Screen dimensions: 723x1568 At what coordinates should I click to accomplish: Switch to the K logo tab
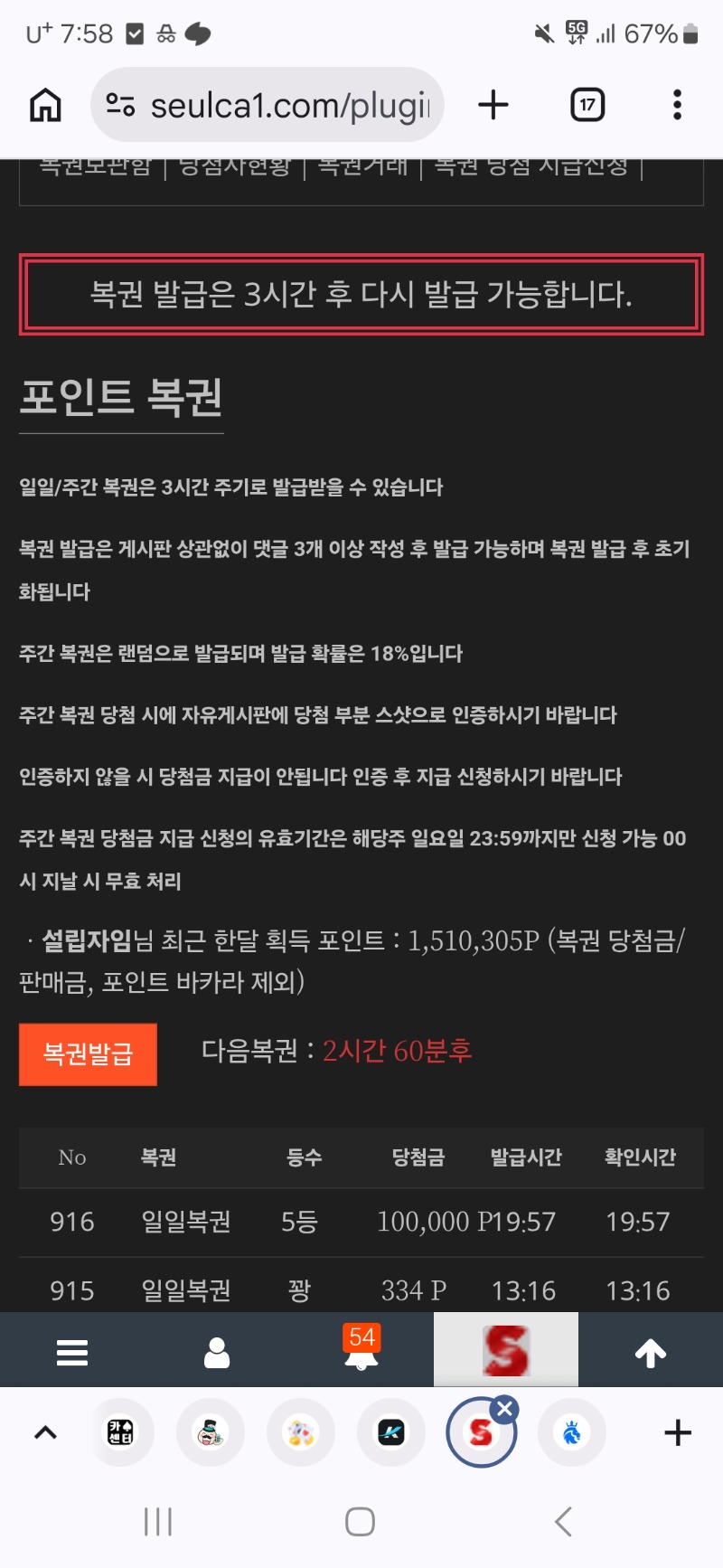[x=391, y=1432]
